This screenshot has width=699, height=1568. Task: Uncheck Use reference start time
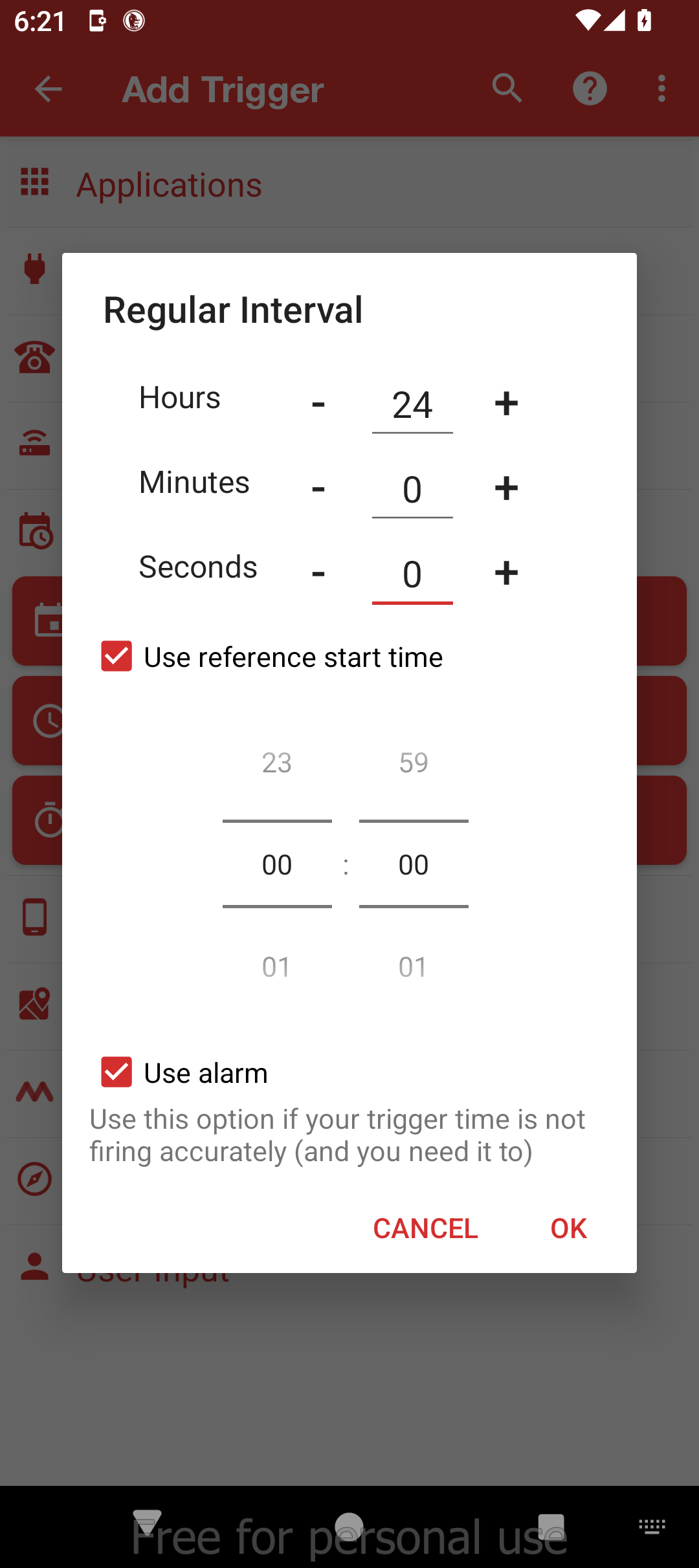[x=116, y=657]
